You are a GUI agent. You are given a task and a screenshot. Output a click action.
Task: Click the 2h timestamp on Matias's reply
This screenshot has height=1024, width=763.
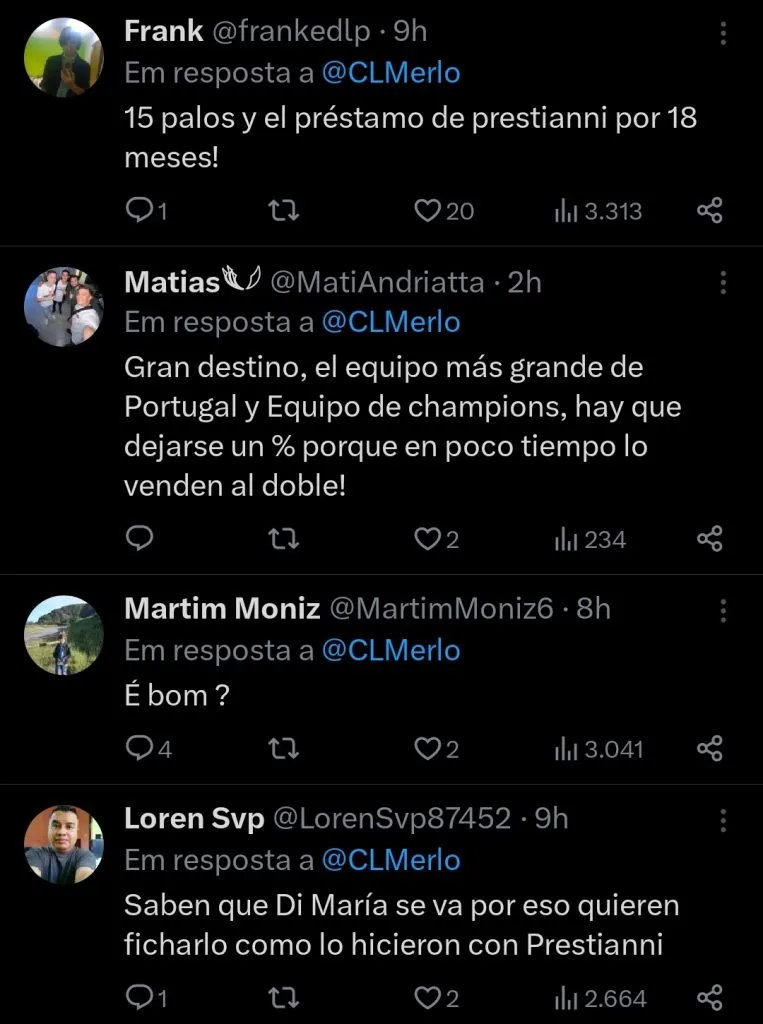click(524, 283)
